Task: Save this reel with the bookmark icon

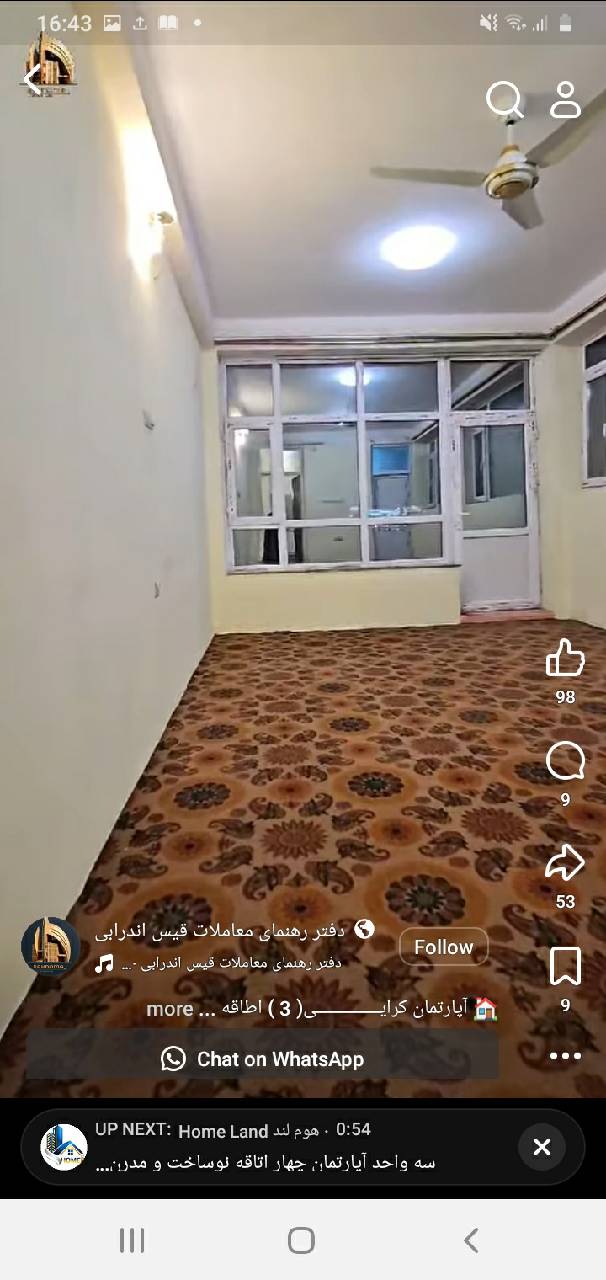Action: click(565, 967)
